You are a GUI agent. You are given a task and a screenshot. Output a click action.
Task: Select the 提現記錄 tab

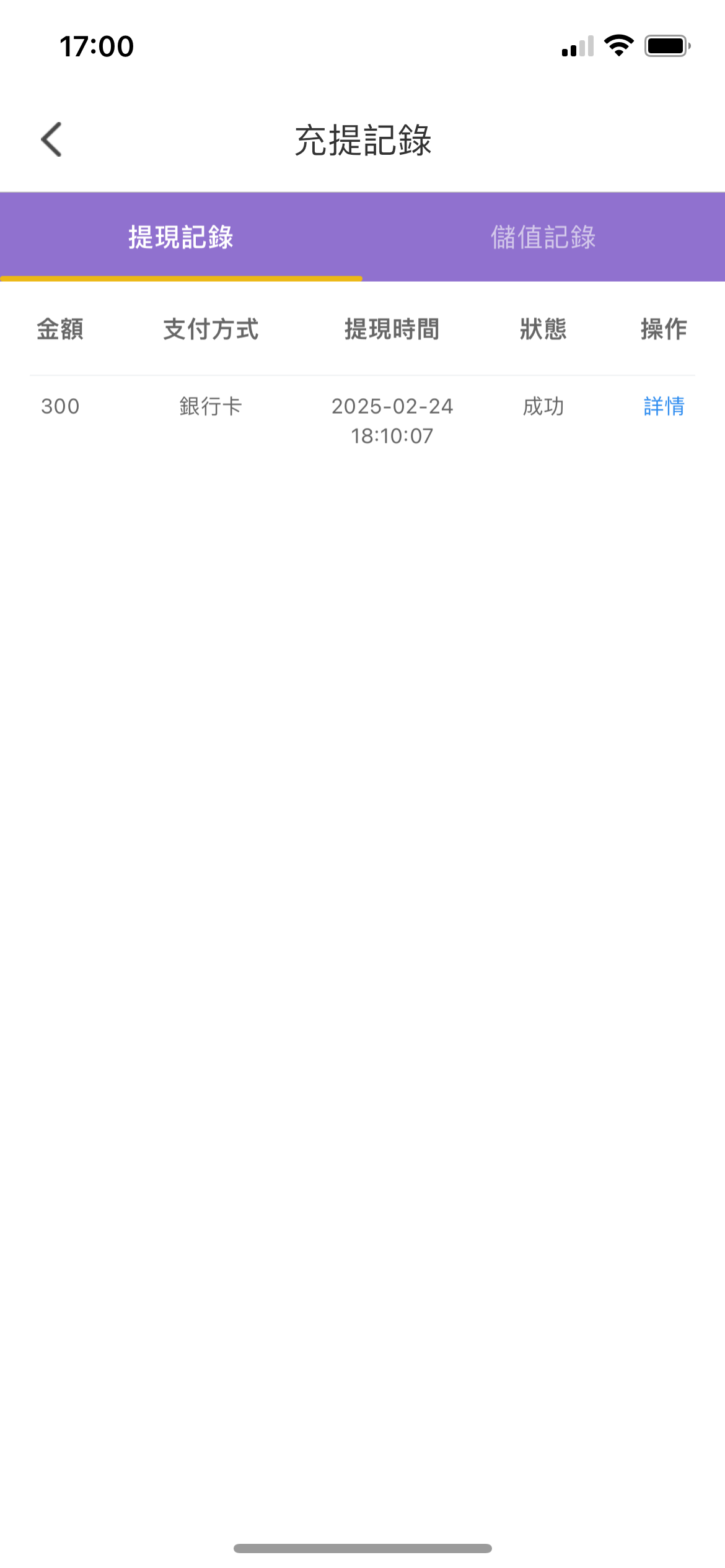[181, 237]
